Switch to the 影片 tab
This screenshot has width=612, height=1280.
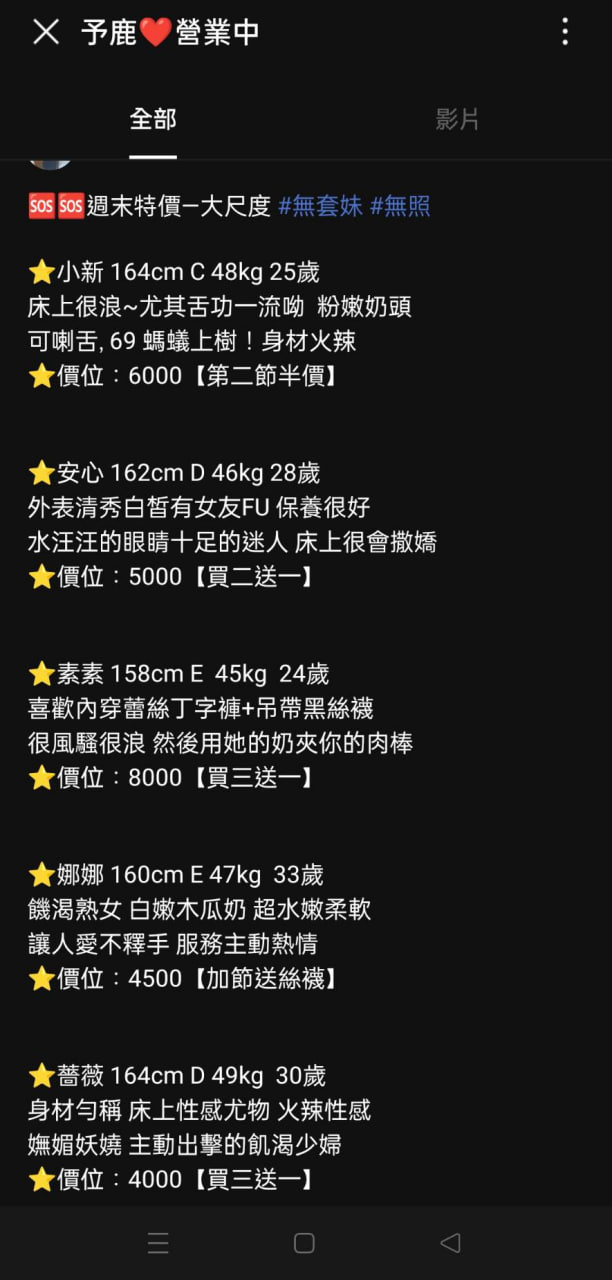(x=458, y=120)
